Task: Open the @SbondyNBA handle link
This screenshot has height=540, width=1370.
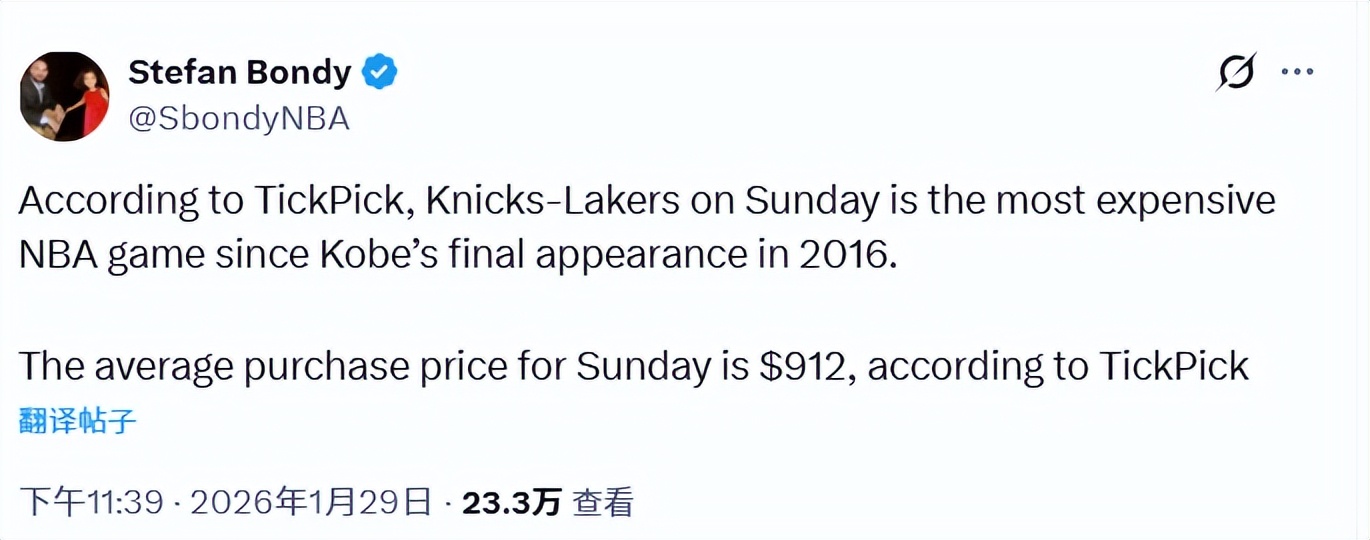Action: click(x=239, y=119)
